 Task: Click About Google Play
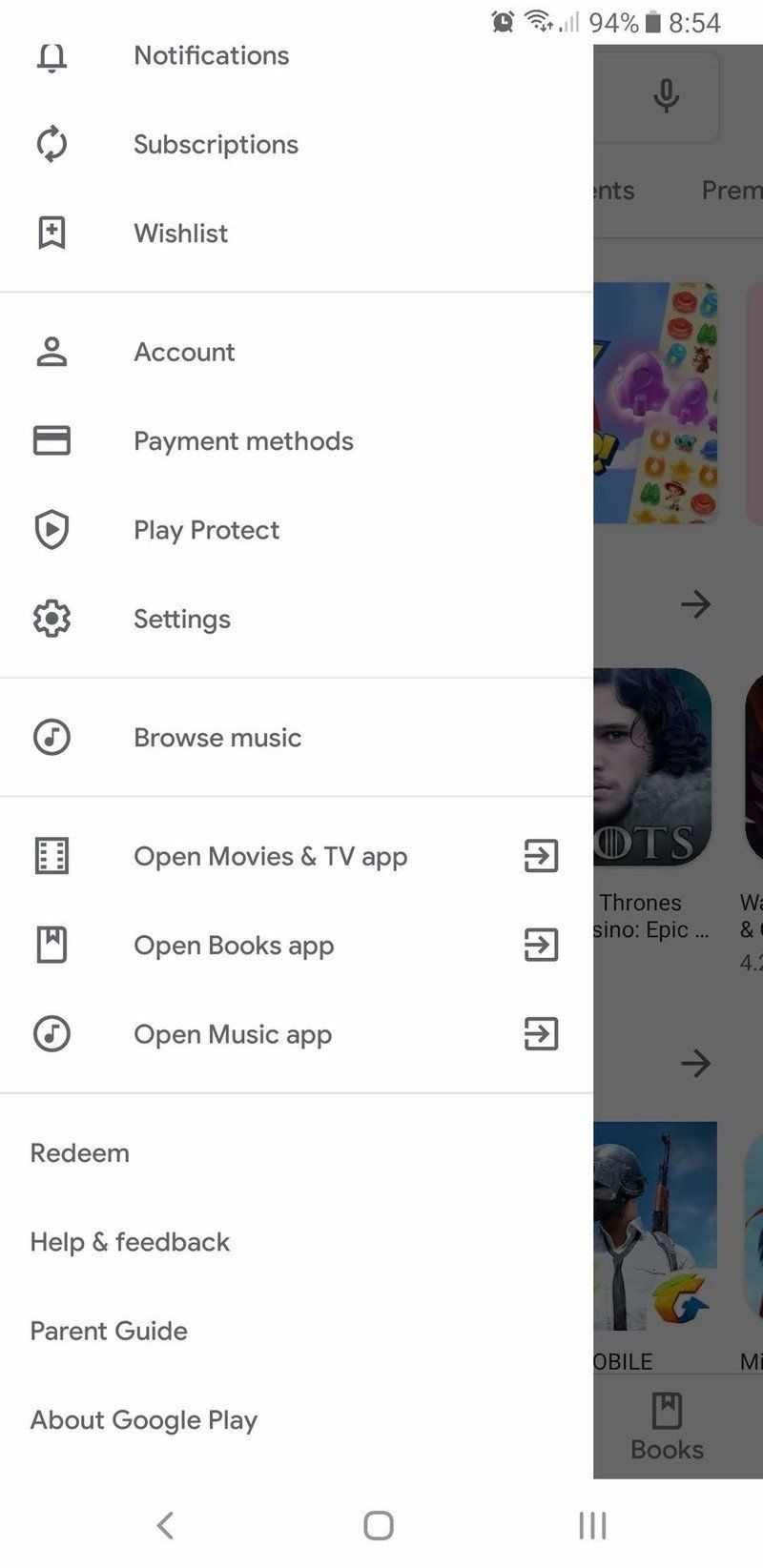143,1419
